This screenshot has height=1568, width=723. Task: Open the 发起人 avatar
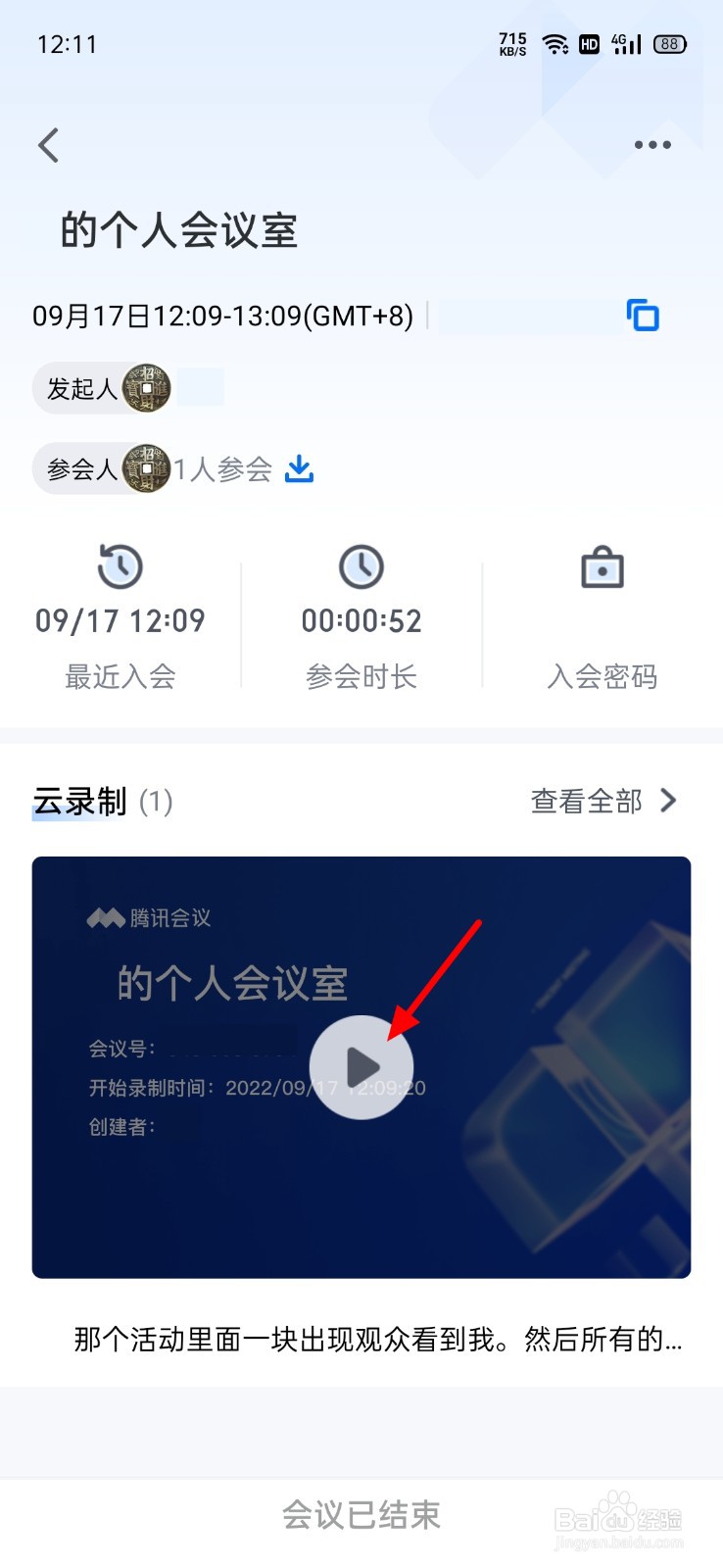pyautogui.click(x=147, y=388)
